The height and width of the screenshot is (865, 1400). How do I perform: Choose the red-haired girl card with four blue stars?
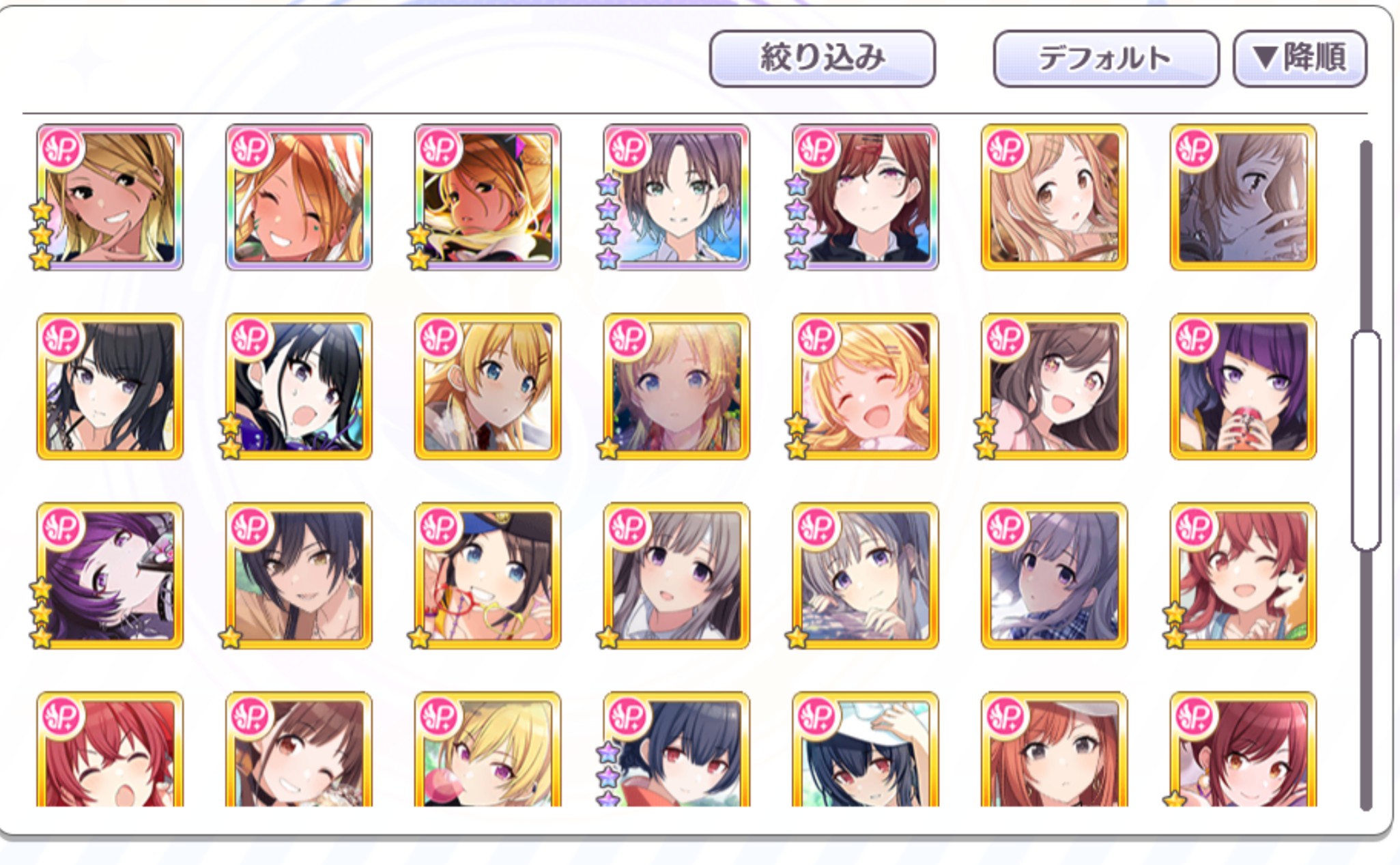pos(866,197)
